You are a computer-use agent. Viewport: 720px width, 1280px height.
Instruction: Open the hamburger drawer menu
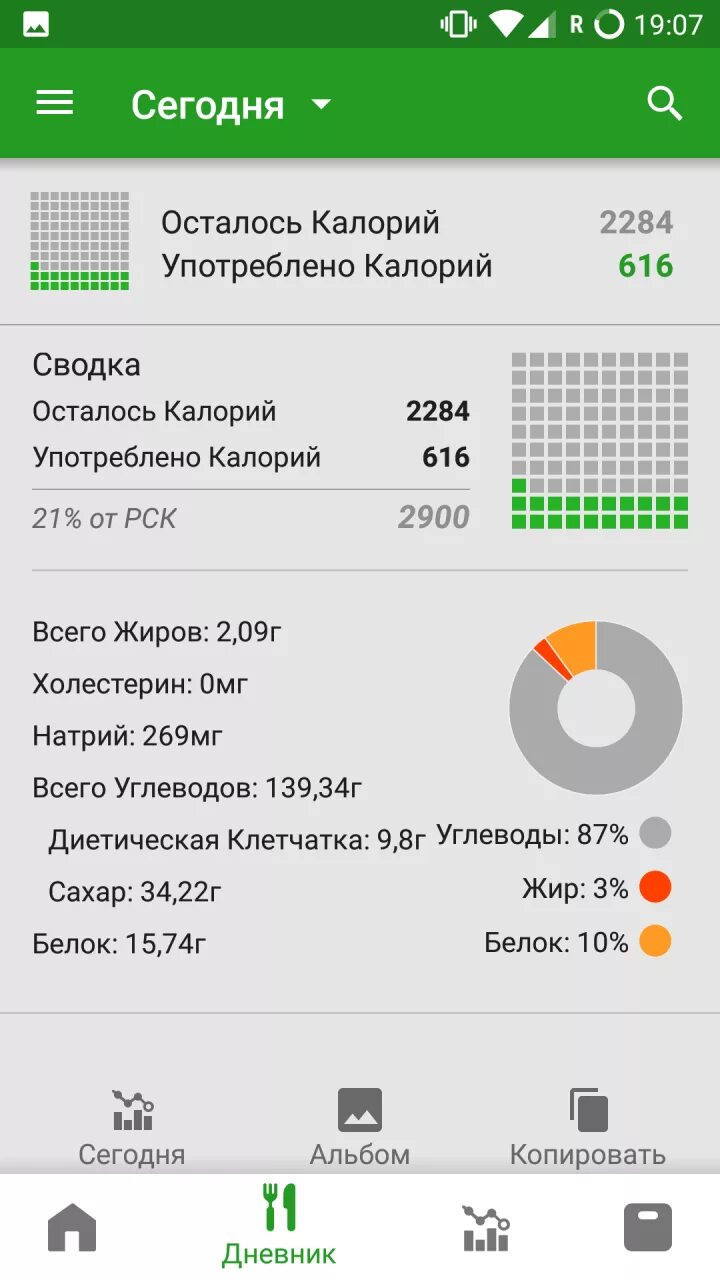55,104
